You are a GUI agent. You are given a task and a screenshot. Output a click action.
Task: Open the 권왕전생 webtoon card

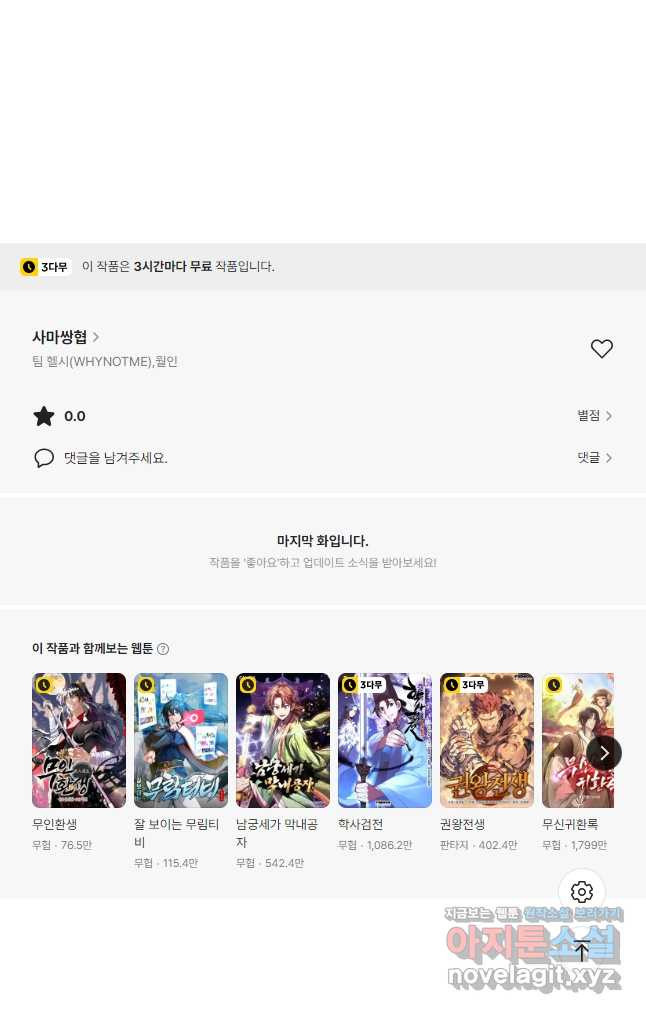coord(487,740)
